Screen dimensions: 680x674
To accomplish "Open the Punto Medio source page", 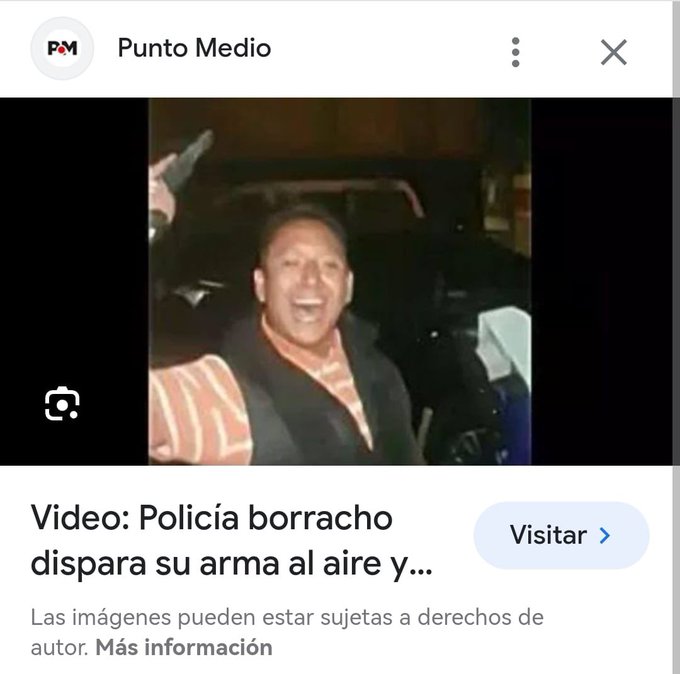I will pos(193,48).
